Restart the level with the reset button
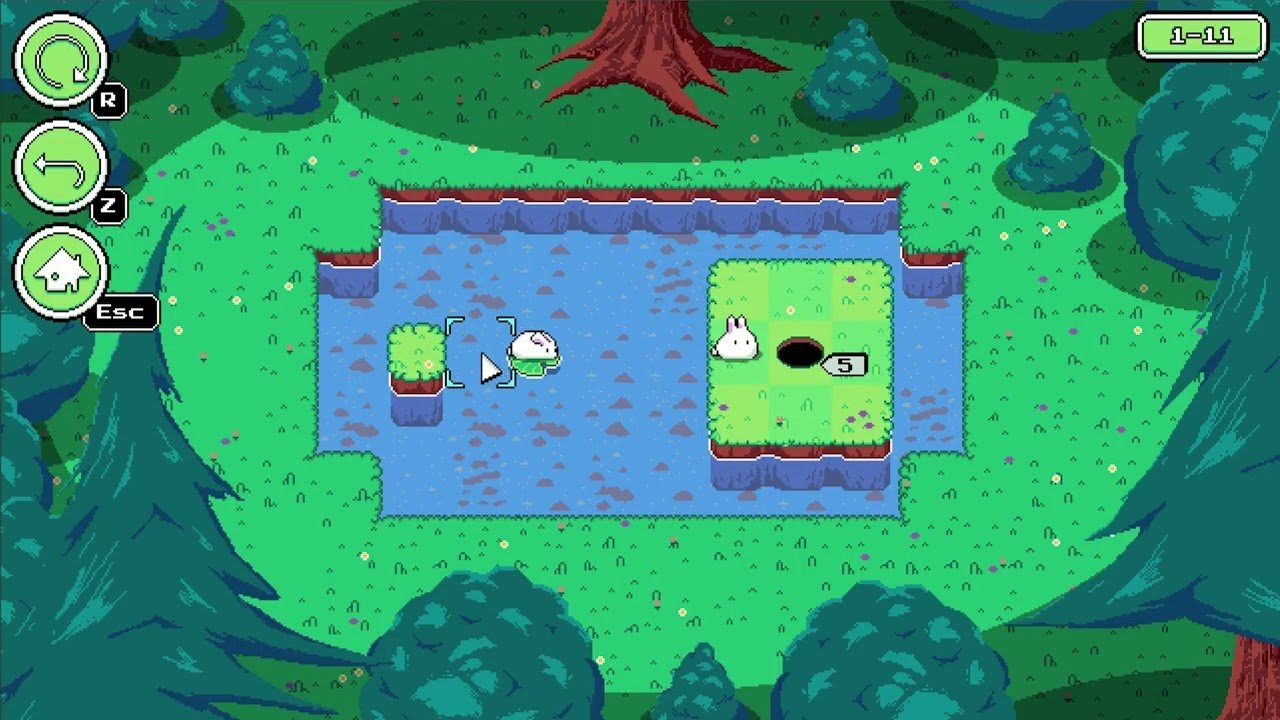The image size is (1280, 720). pos(60,62)
